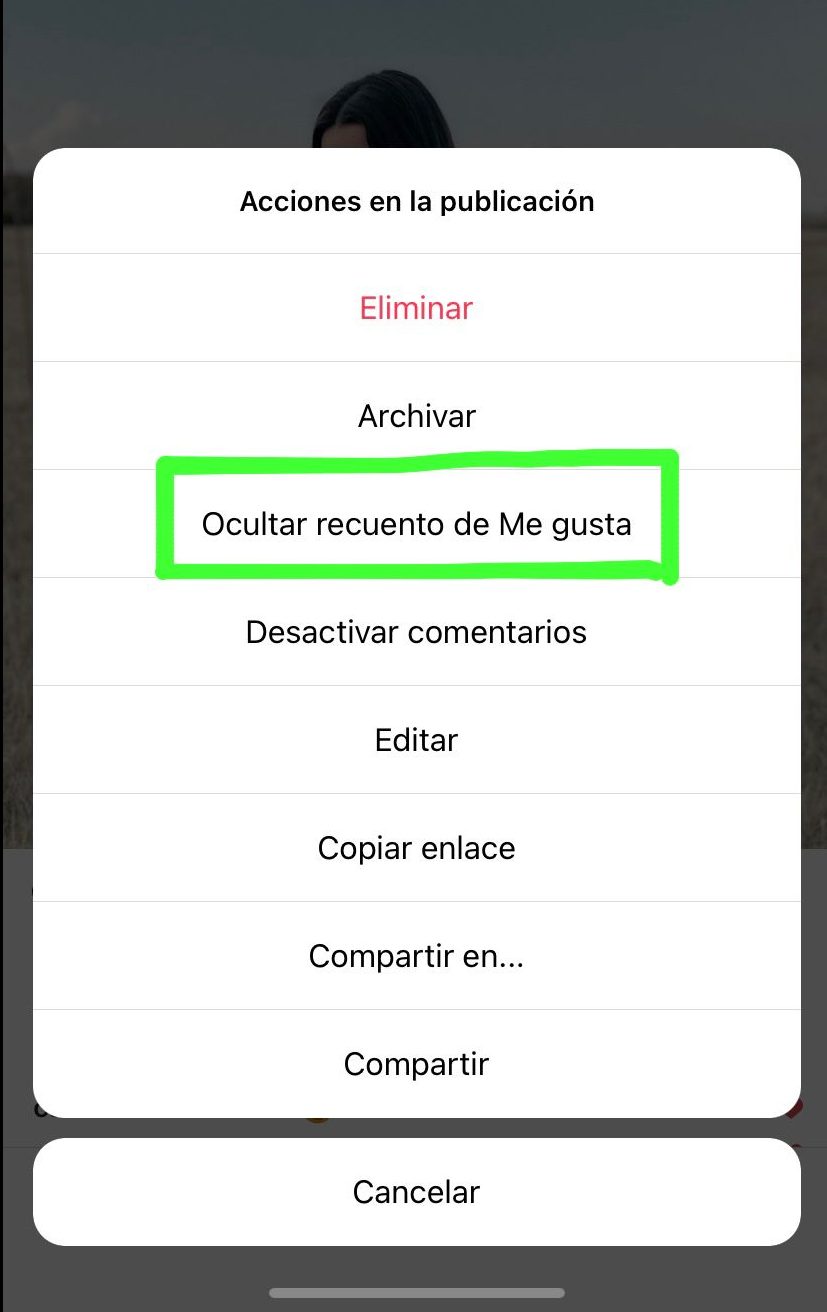
Task: Open the Editar option
Action: click(x=416, y=740)
